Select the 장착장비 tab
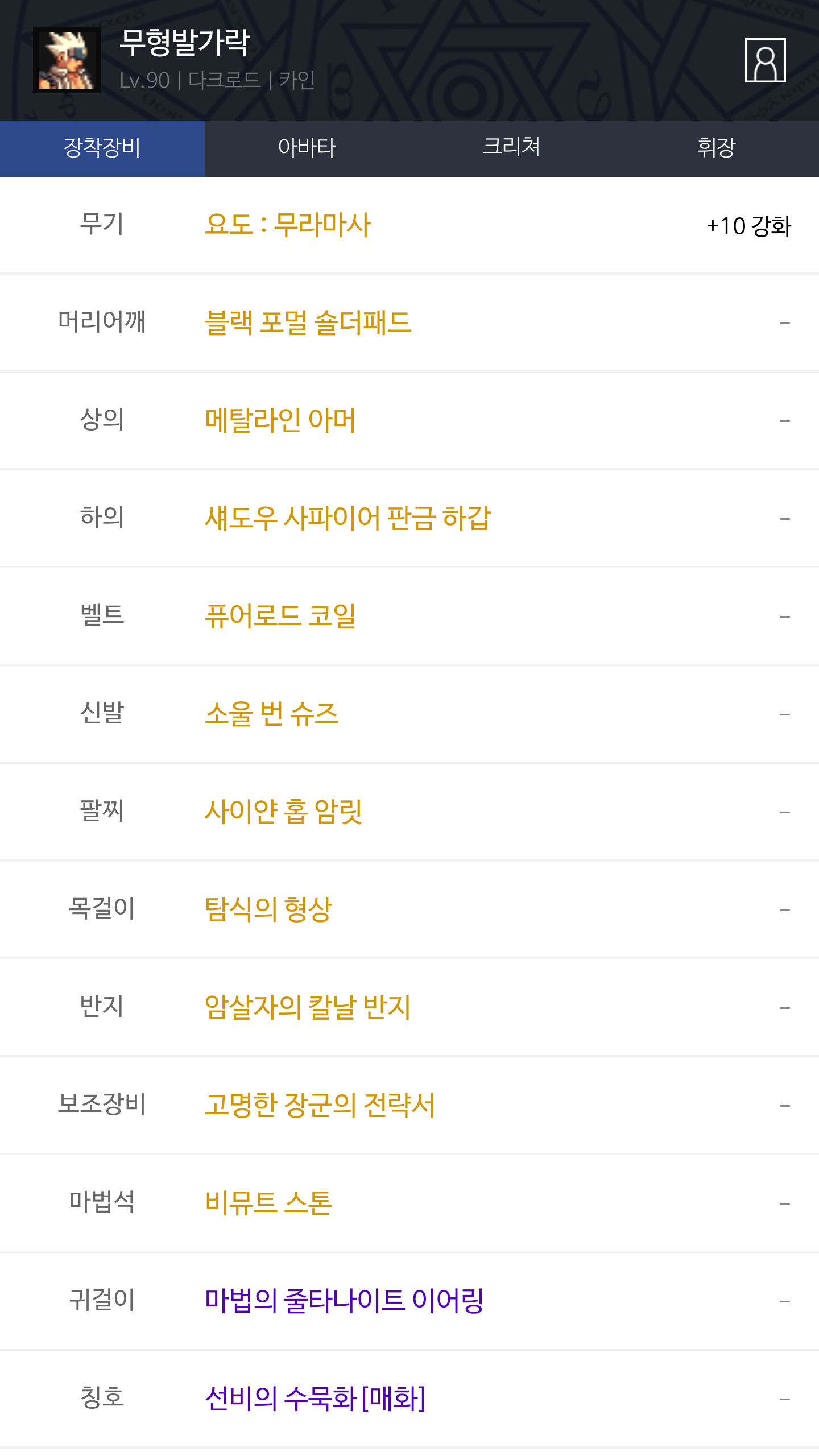The width and height of the screenshot is (819, 1456). pos(102,148)
